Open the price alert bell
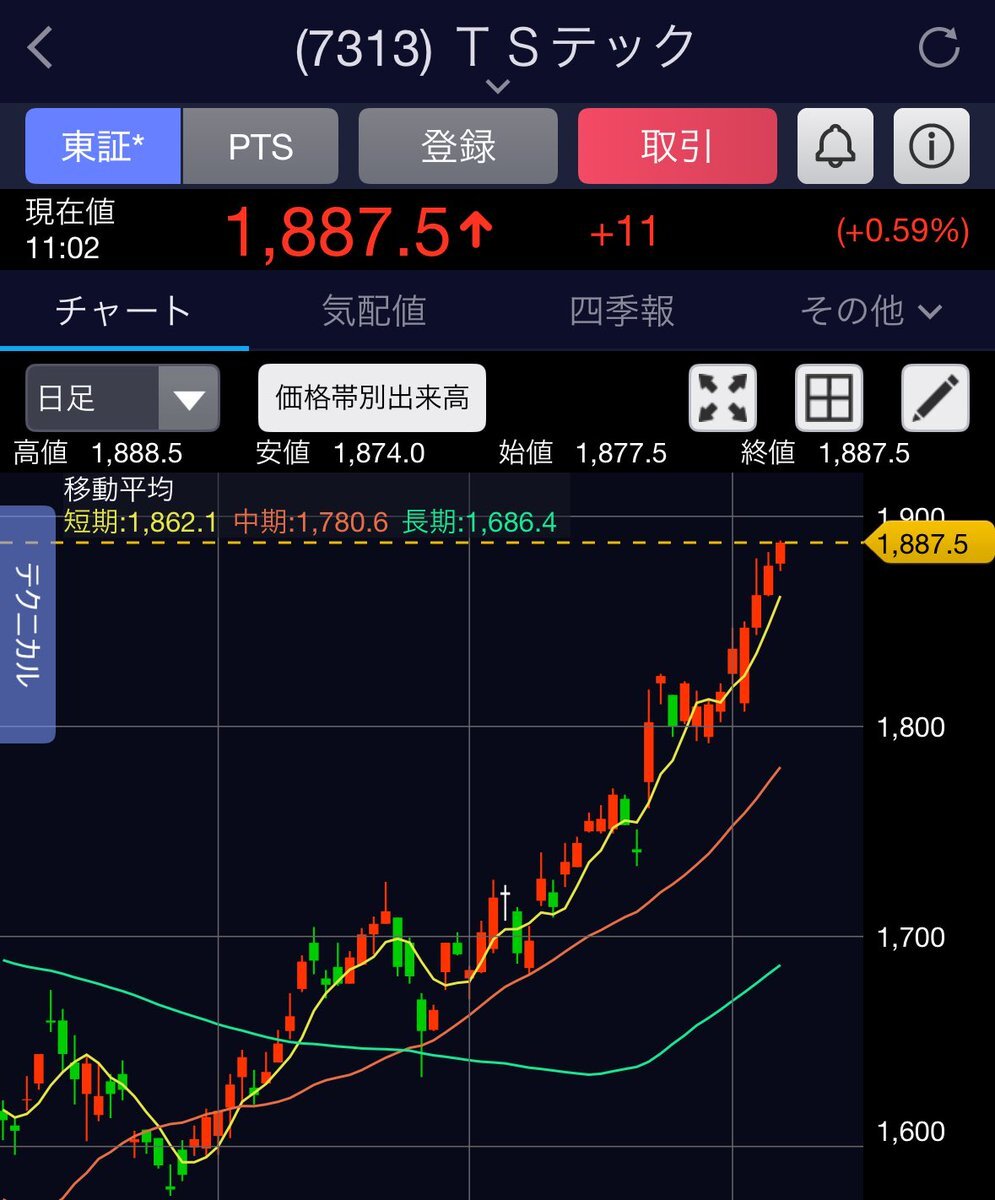This screenshot has width=995, height=1200. click(835, 147)
